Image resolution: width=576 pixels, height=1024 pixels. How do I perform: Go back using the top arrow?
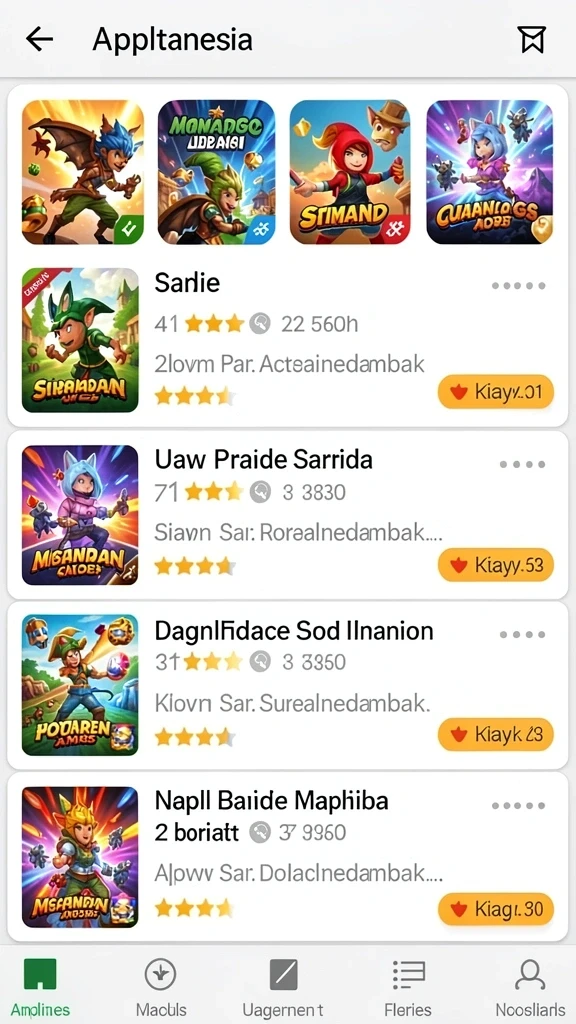coord(39,40)
